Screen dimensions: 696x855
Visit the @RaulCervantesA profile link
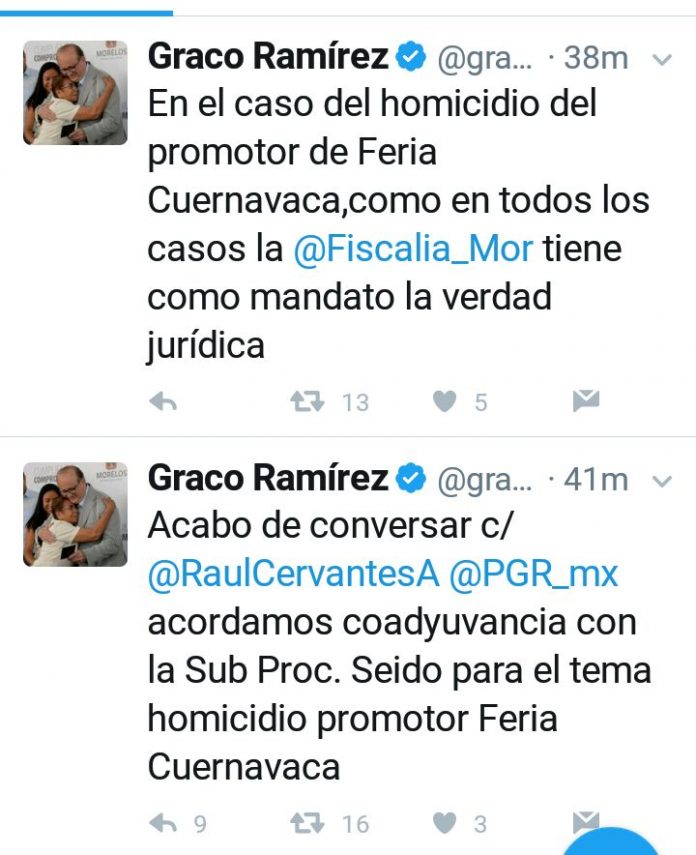click(x=294, y=574)
